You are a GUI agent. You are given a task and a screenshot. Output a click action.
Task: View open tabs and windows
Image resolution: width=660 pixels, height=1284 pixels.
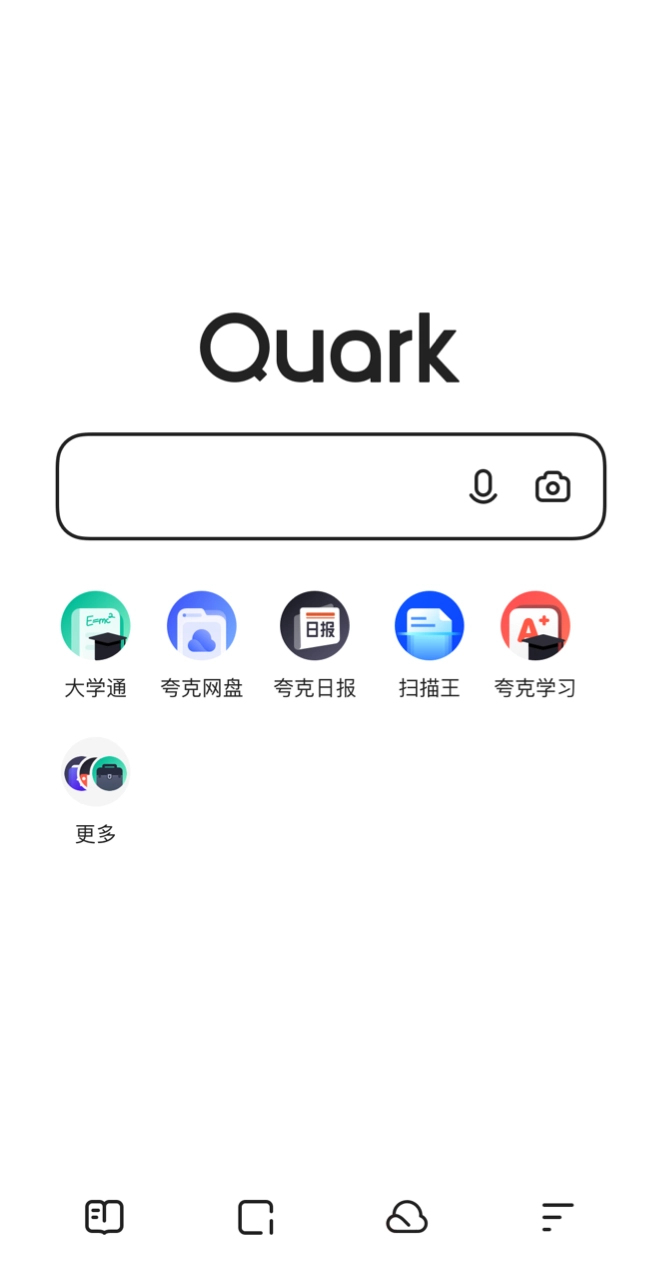click(256, 1217)
